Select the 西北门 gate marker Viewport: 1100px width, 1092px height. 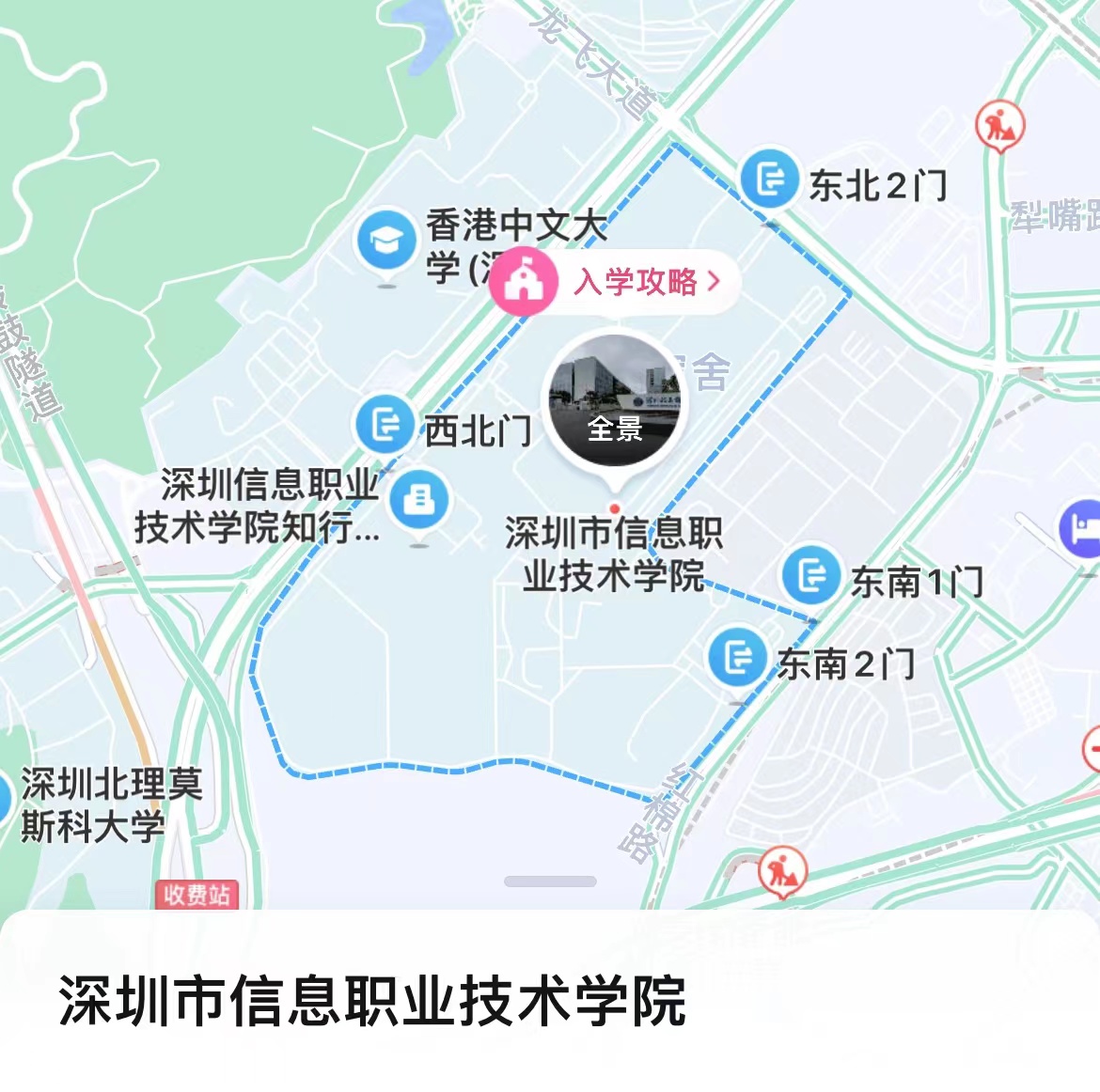pyautogui.click(x=385, y=425)
